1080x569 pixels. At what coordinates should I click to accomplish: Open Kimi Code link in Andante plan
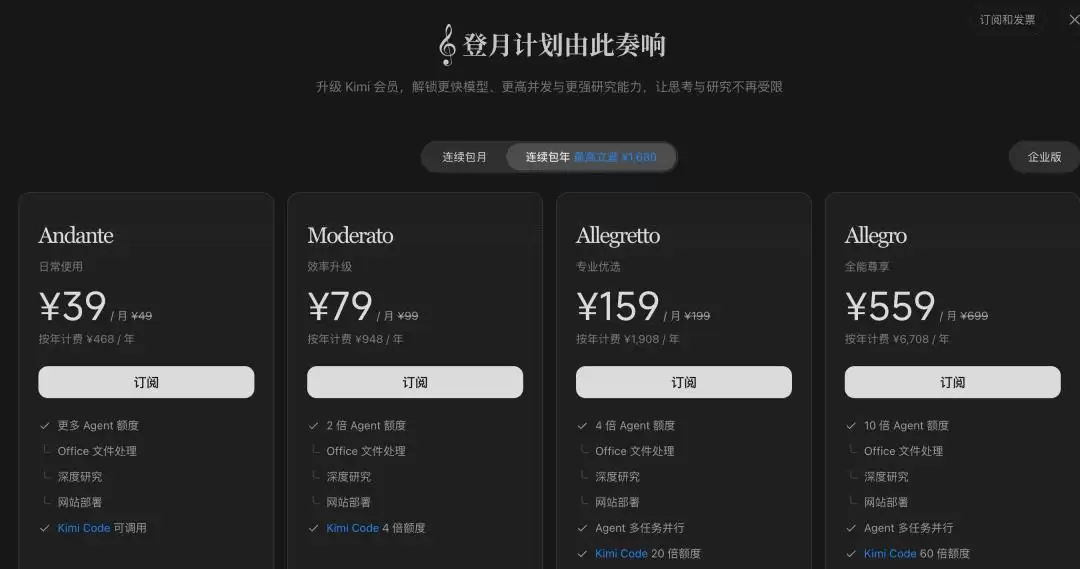pyautogui.click(x=83, y=528)
